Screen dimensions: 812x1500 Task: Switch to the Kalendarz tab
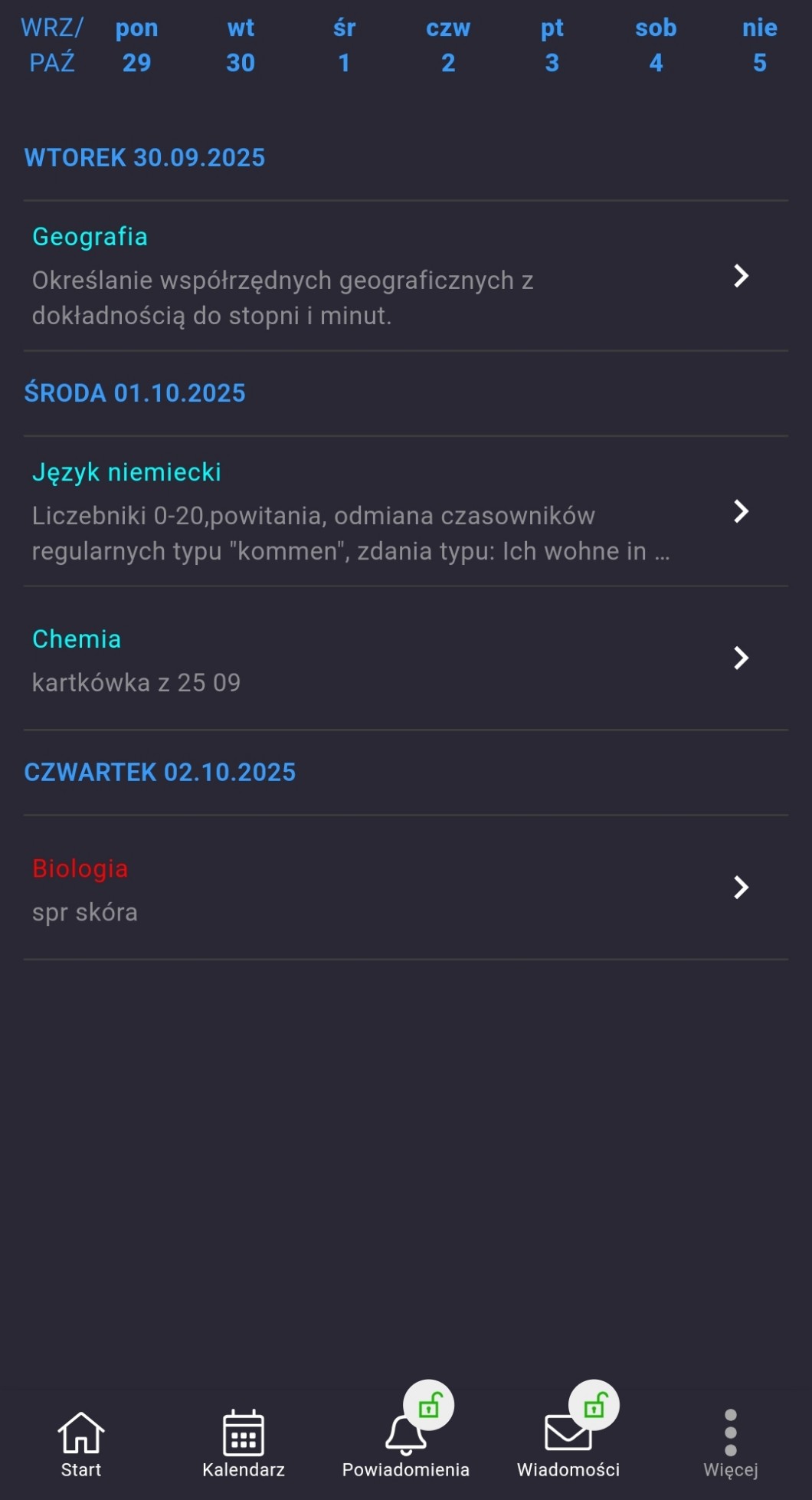tap(244, 1443)
